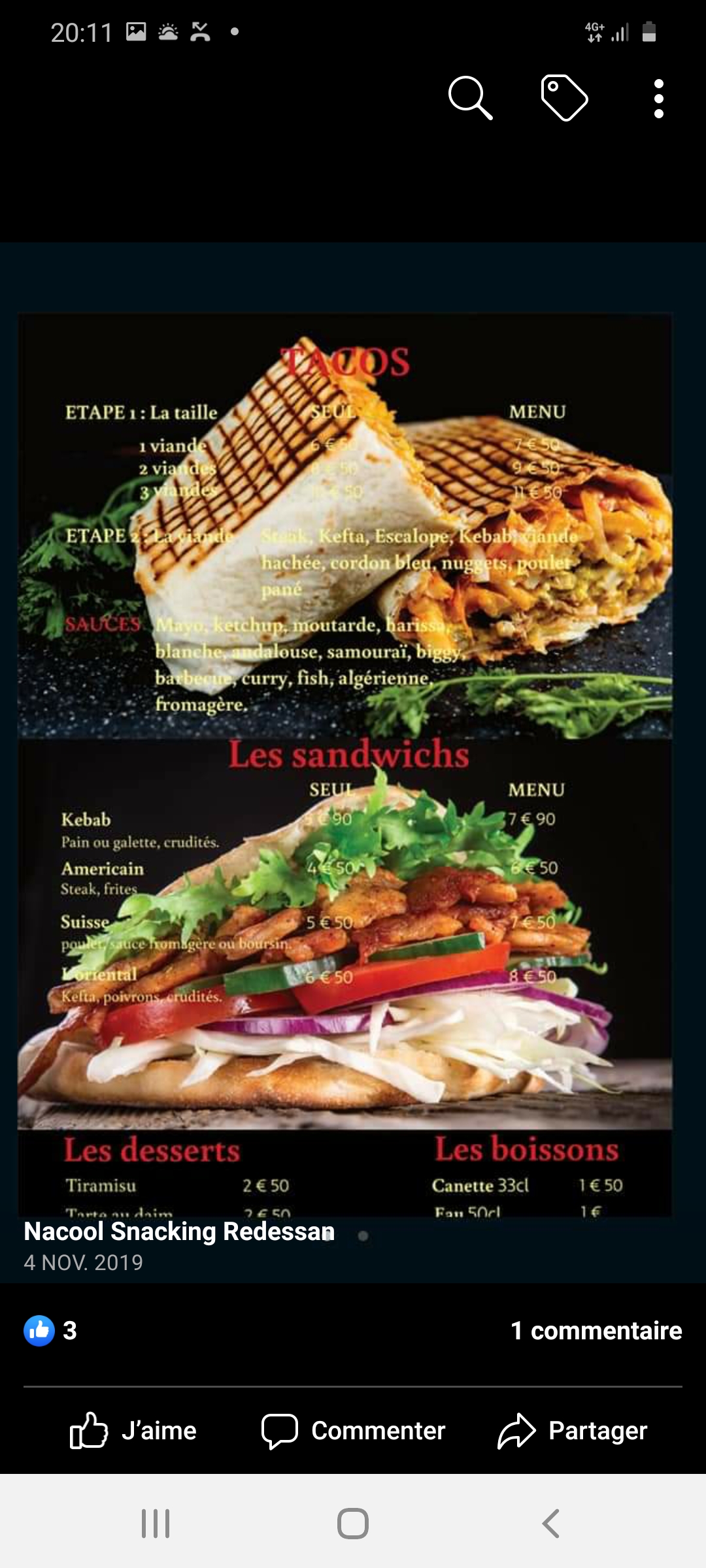
Task: Open Nacool Snacking Redessan page
Action: tap(179, 1232)
